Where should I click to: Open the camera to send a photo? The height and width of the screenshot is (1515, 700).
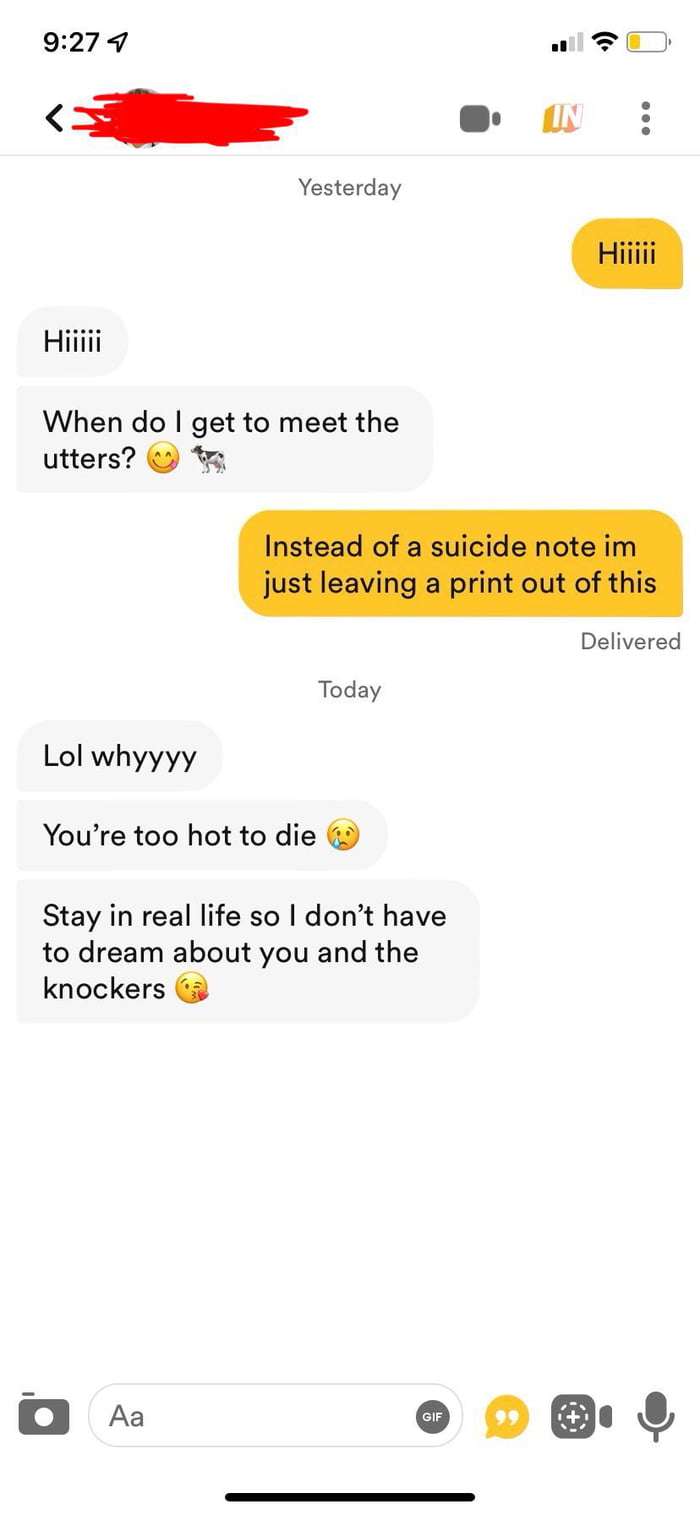click(43, 1416)
